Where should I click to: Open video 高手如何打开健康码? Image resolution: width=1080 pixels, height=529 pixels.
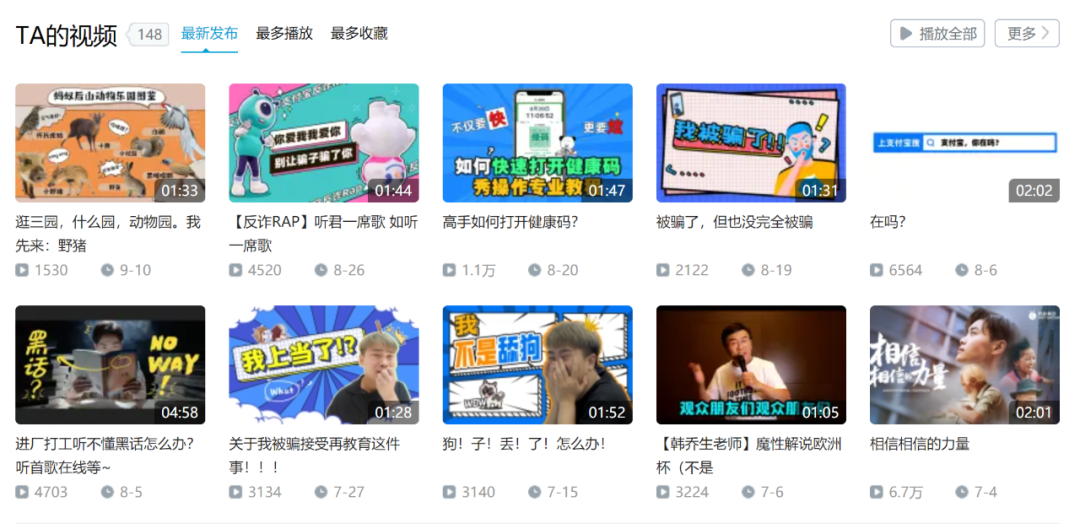(x=537, y=143)
